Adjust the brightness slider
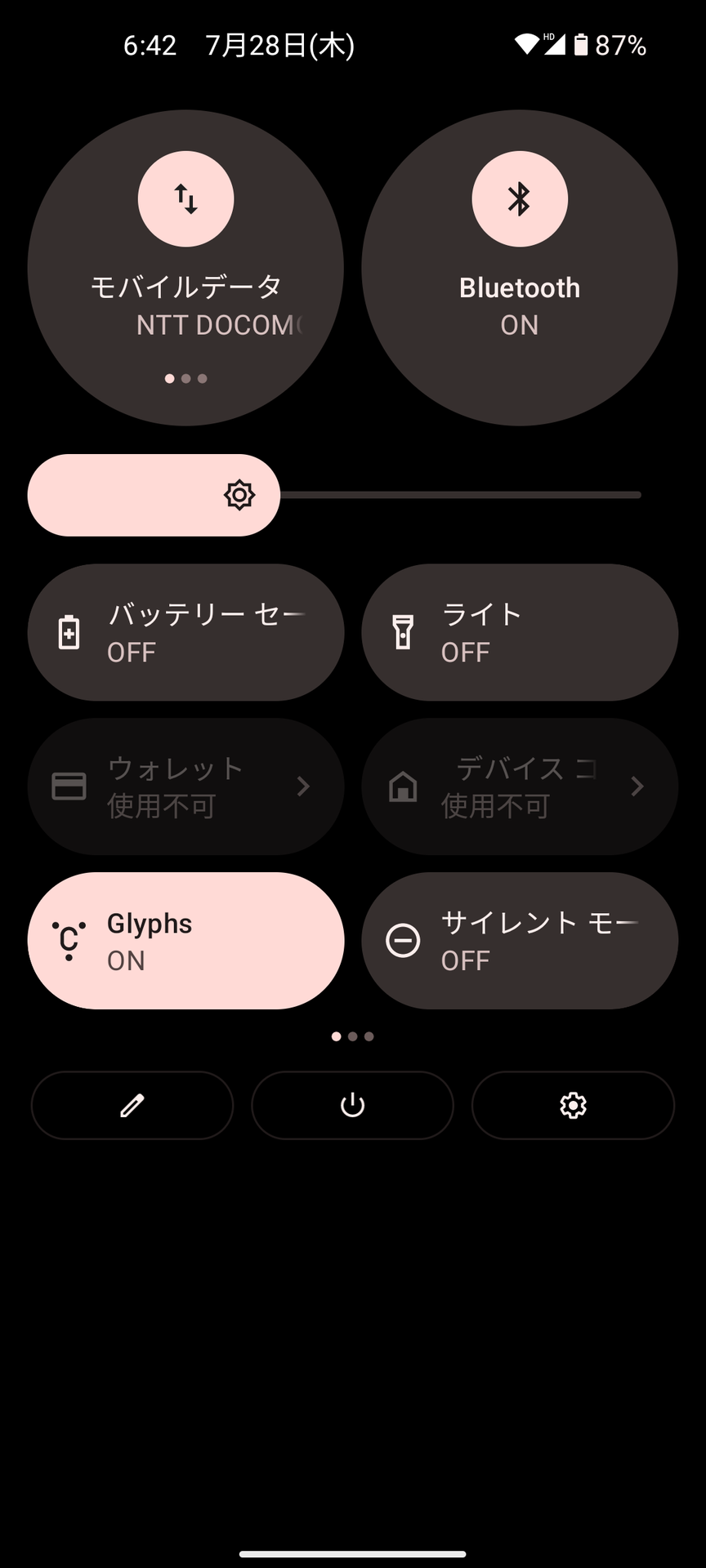This screenshot has width=706, height=1568. (x=351, y=495)
